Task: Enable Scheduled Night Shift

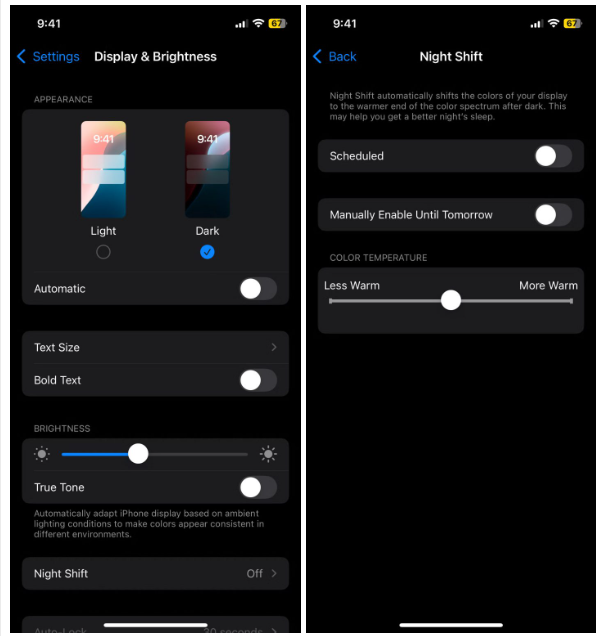Action: click(x=553, y=156)
